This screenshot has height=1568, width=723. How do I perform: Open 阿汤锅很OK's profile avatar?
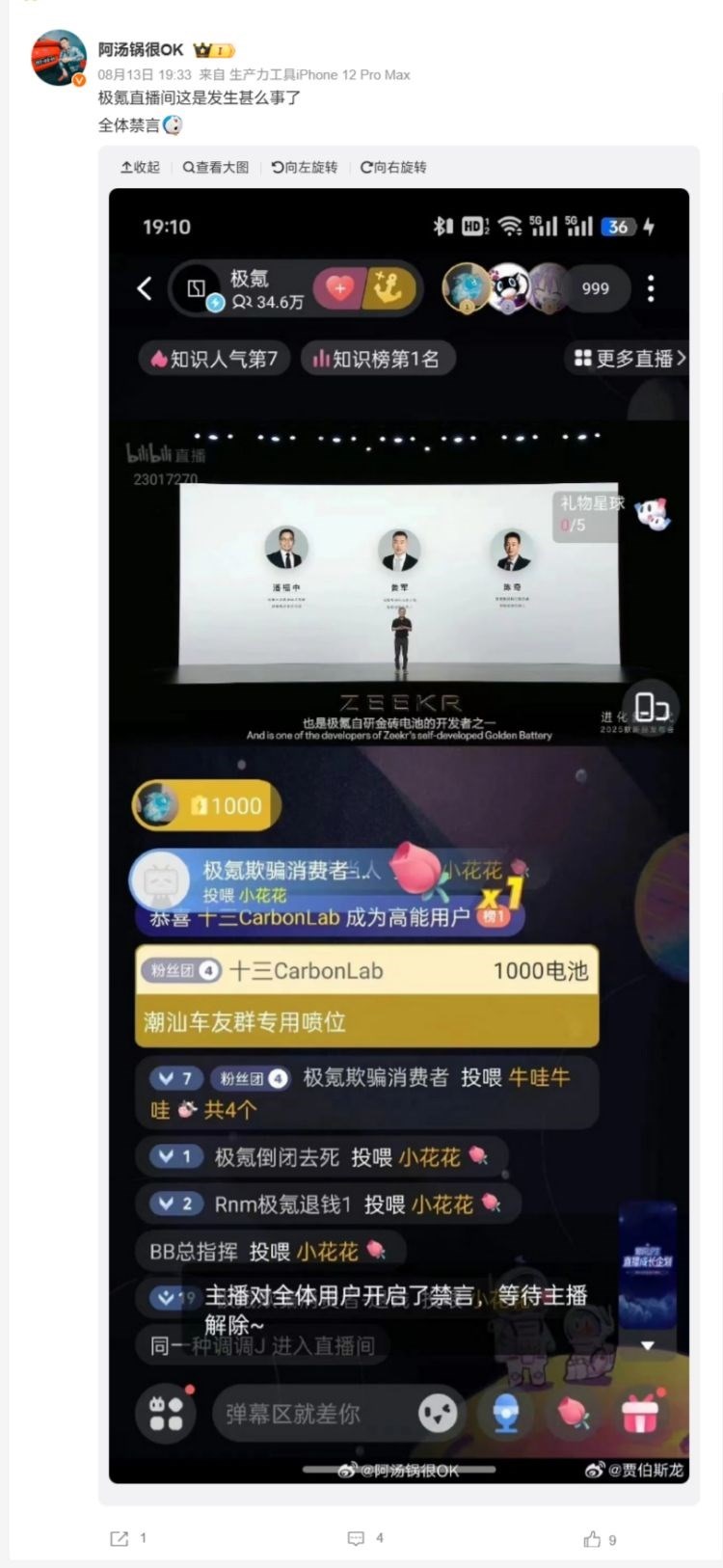[x=59, y=58]
